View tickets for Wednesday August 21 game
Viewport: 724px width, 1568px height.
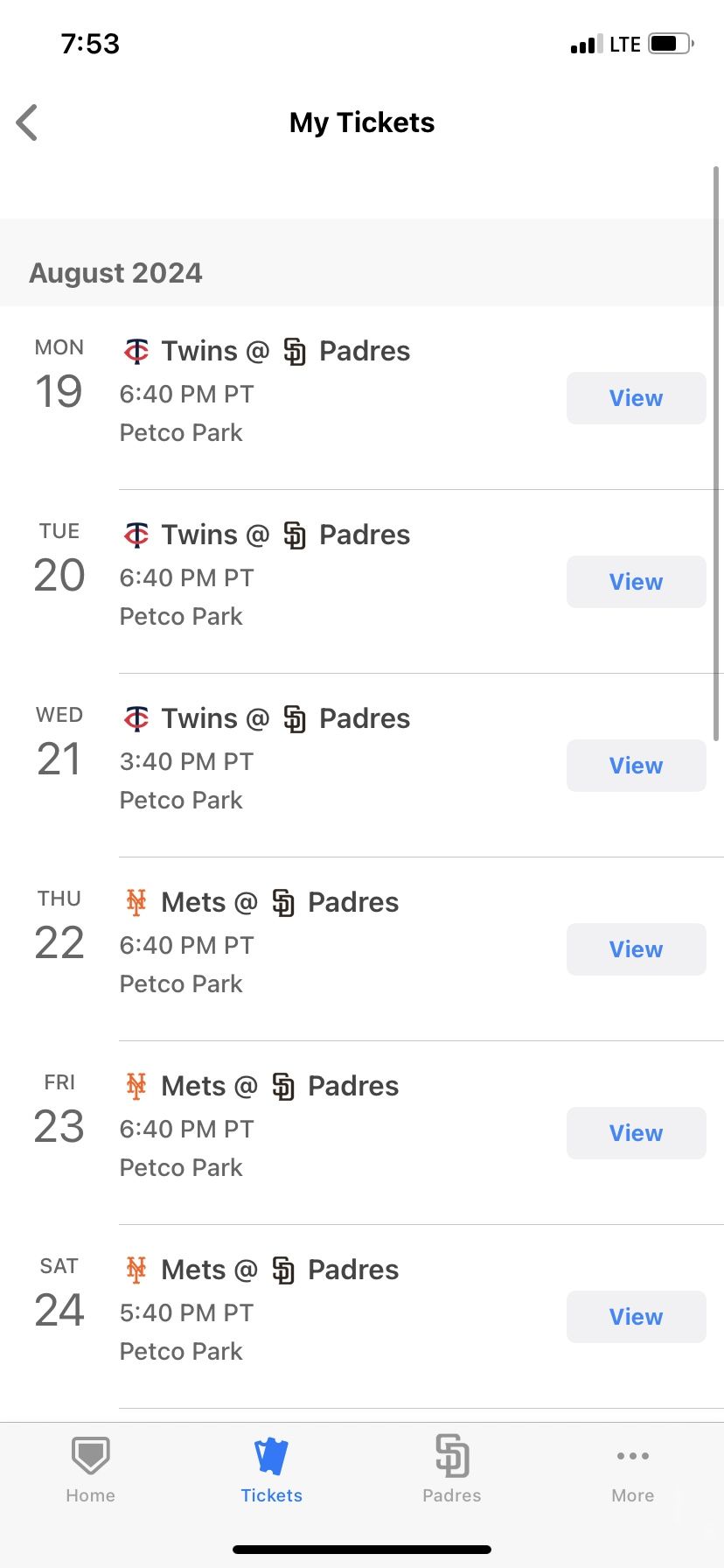(636, 766)
